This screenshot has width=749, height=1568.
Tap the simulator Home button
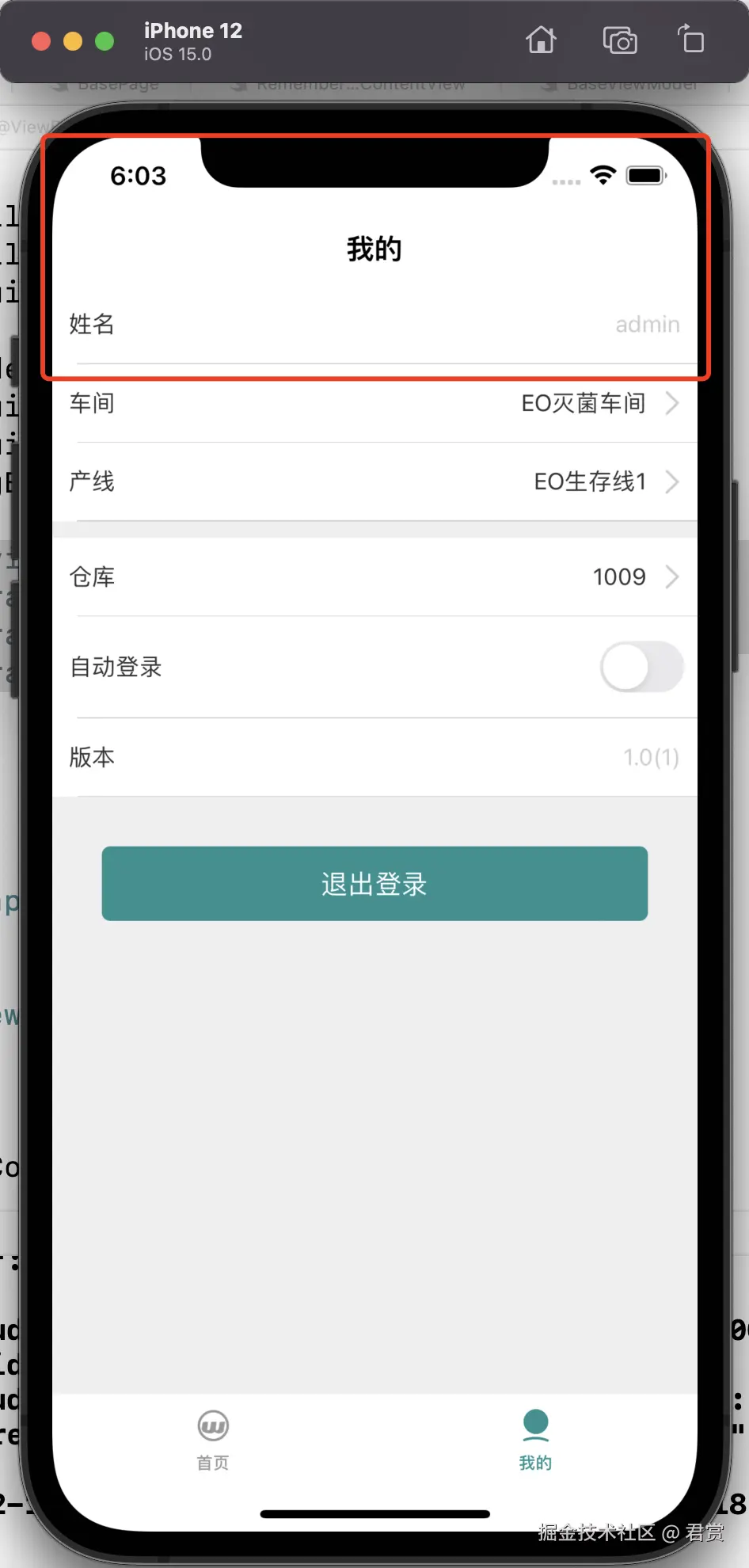(542, 40)
